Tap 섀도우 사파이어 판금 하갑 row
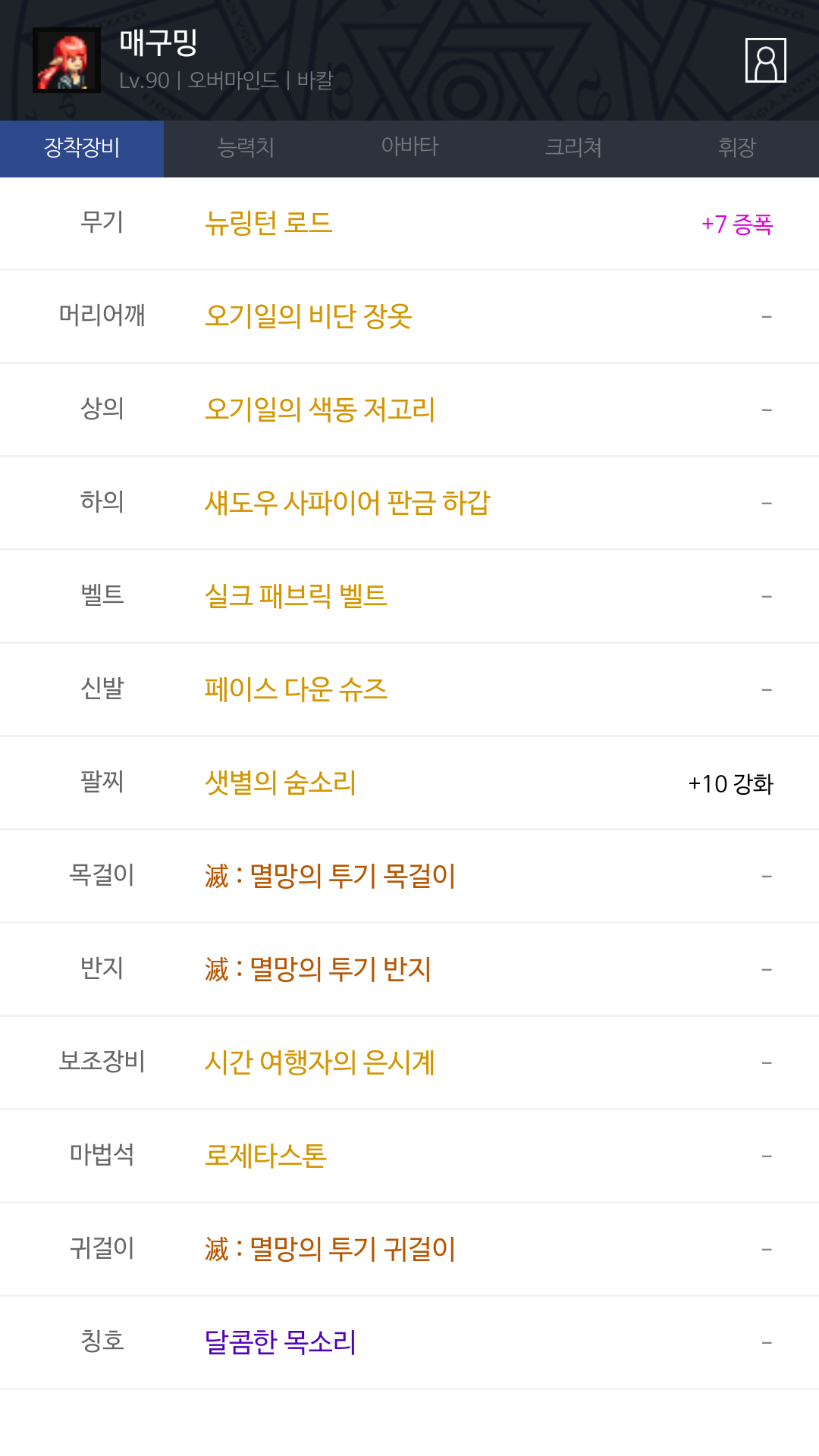 point(409,503)
